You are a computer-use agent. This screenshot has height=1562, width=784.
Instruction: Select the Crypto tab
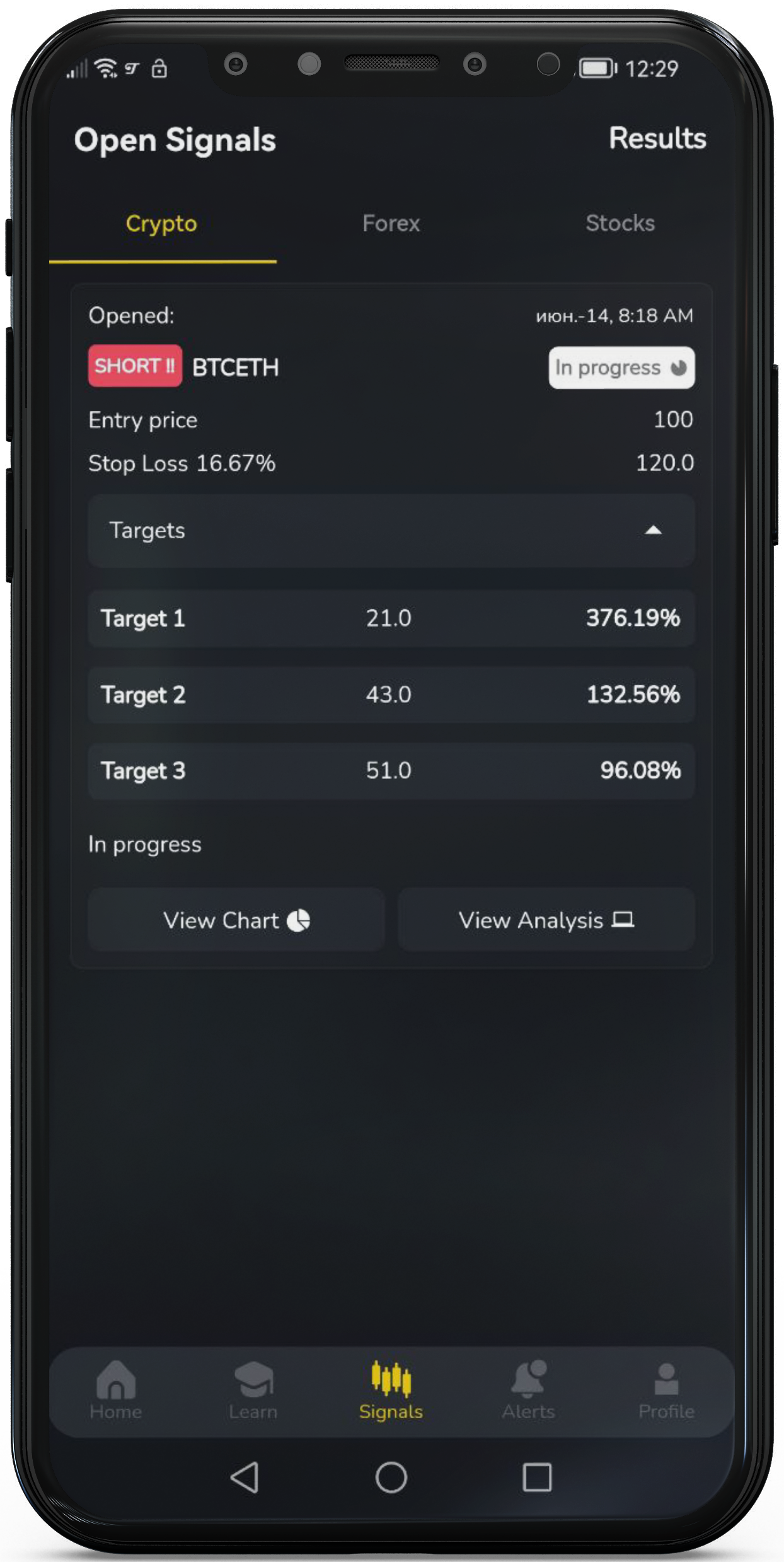(x=162, y=224)
